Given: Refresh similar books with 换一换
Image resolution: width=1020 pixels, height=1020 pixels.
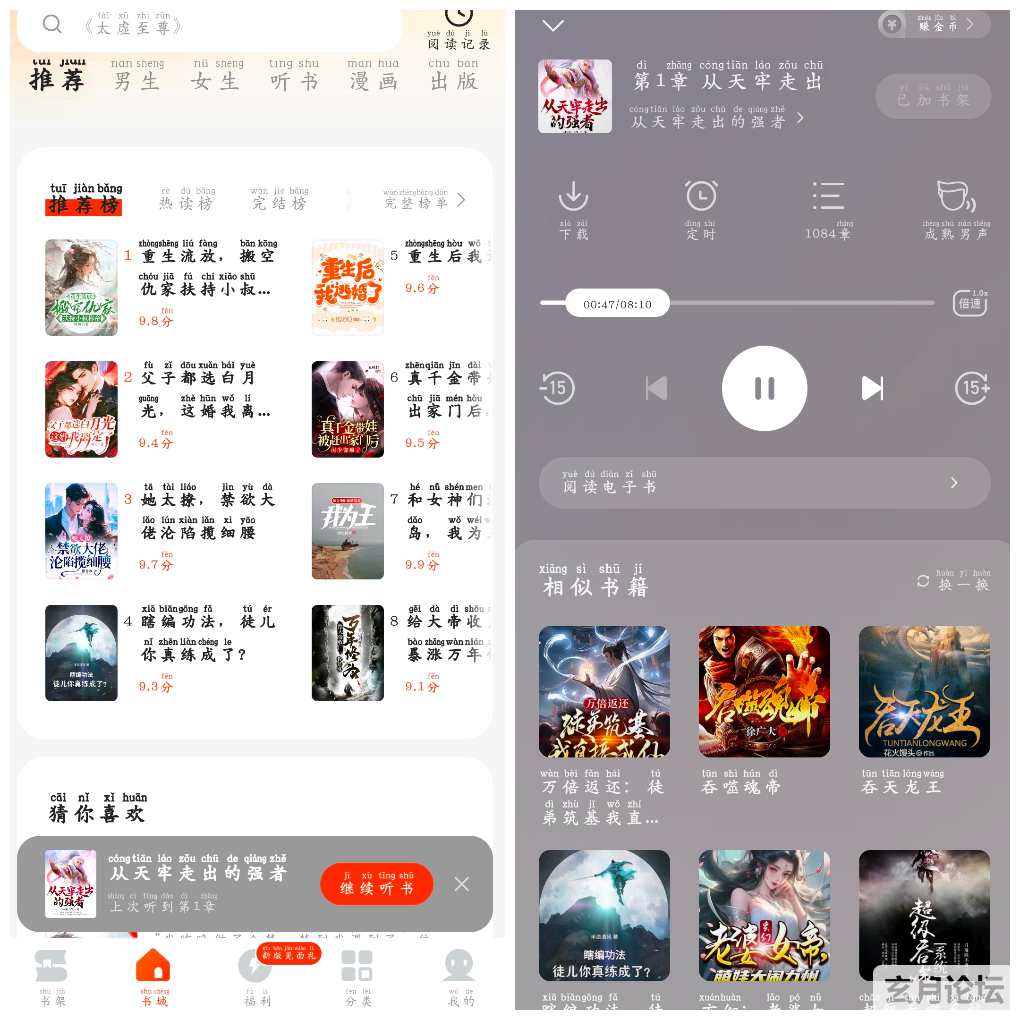Looking at the screenshot, I should 953,582.
